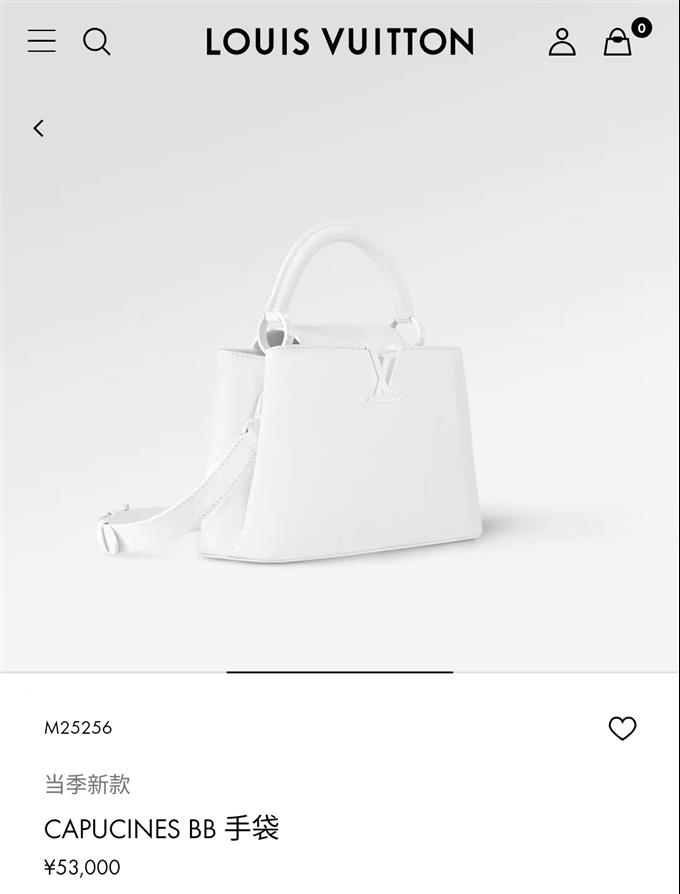View the shopping bag
The image size is (680, 894).
tap(618, 41)
